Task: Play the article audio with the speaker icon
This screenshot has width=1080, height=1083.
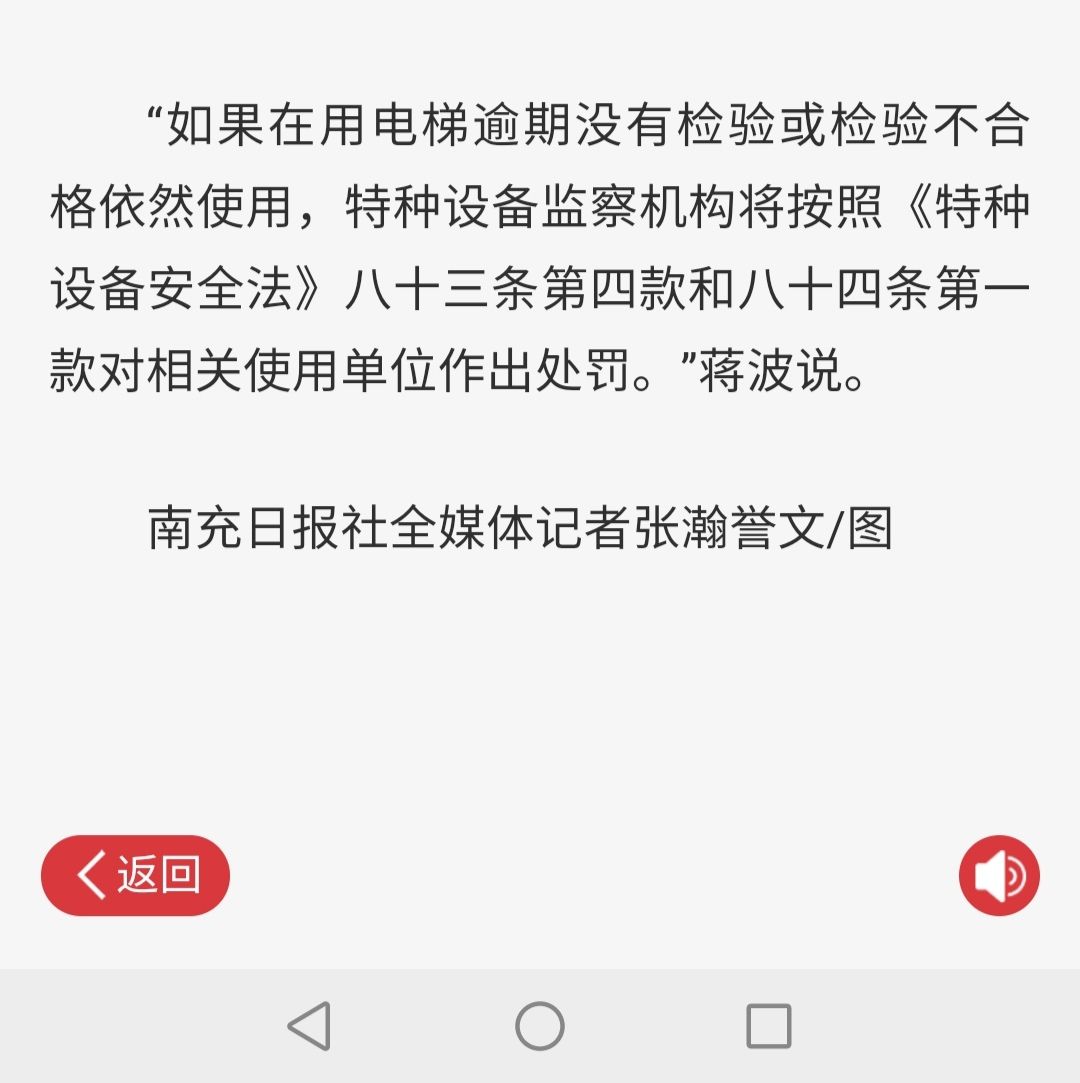Action: point(999,876)
